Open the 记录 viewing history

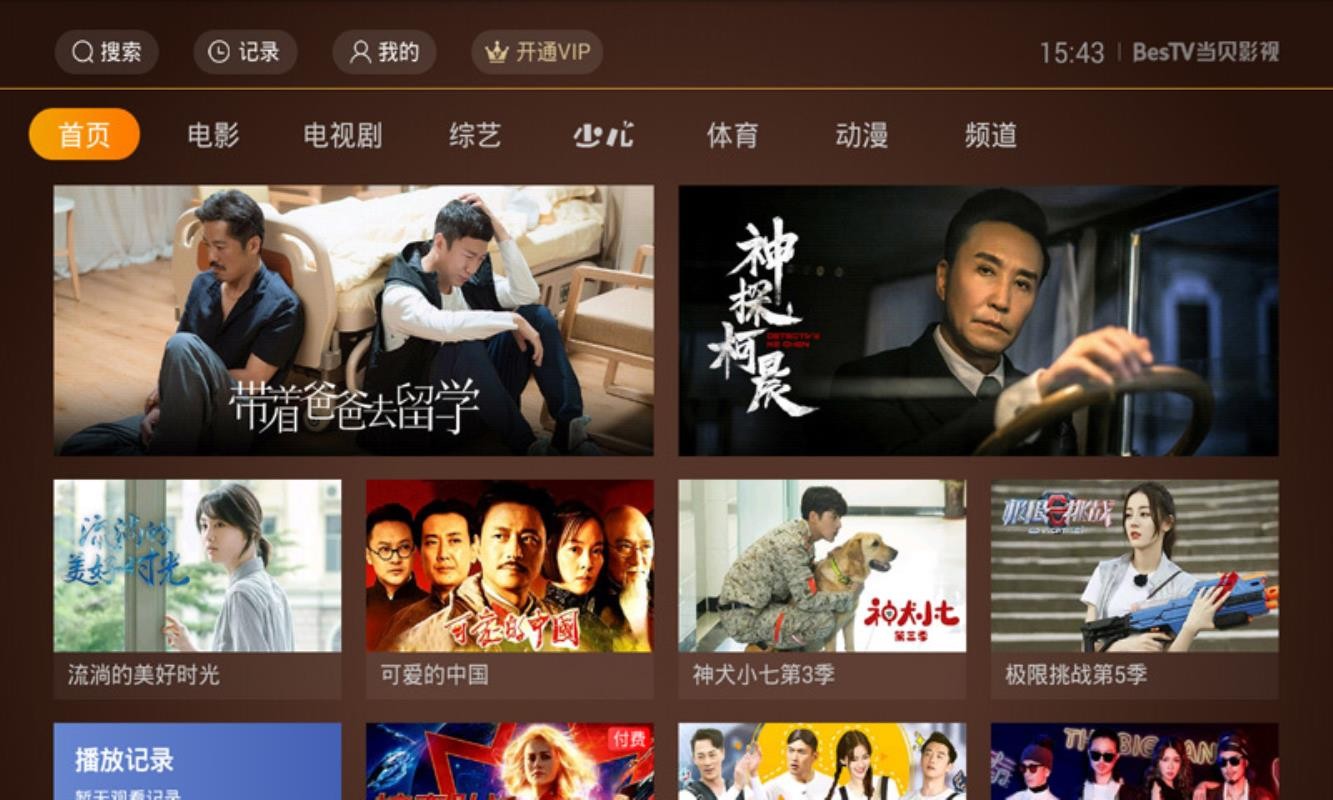[x=245, y=52]
